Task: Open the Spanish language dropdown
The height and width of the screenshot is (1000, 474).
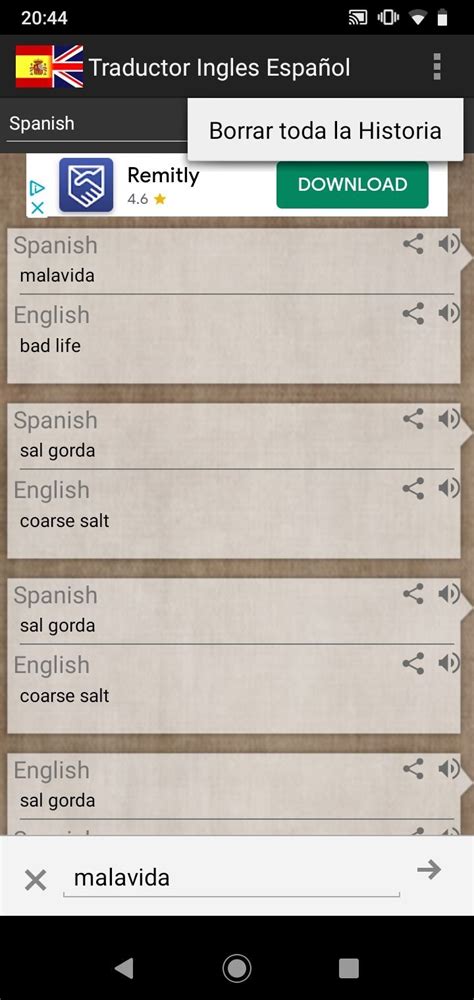Action: [x=96, y=124]
